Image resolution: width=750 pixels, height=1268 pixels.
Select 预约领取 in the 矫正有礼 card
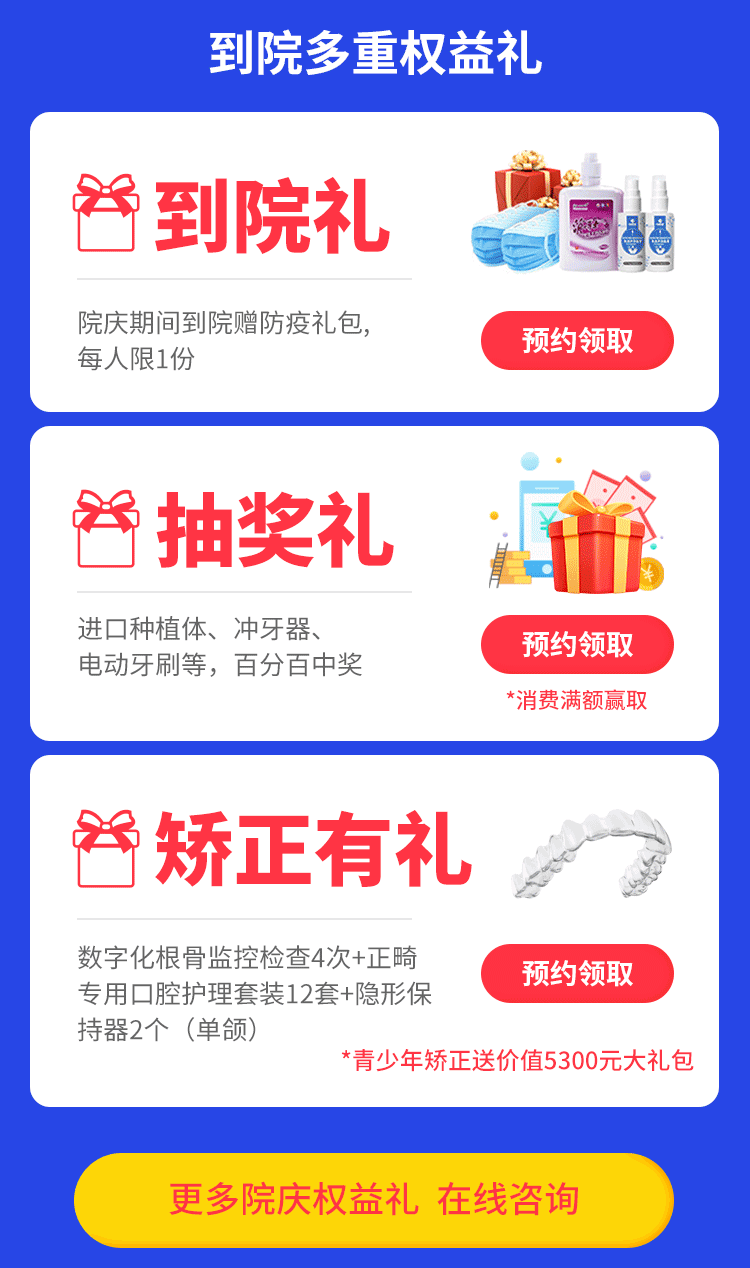point(577,973)
